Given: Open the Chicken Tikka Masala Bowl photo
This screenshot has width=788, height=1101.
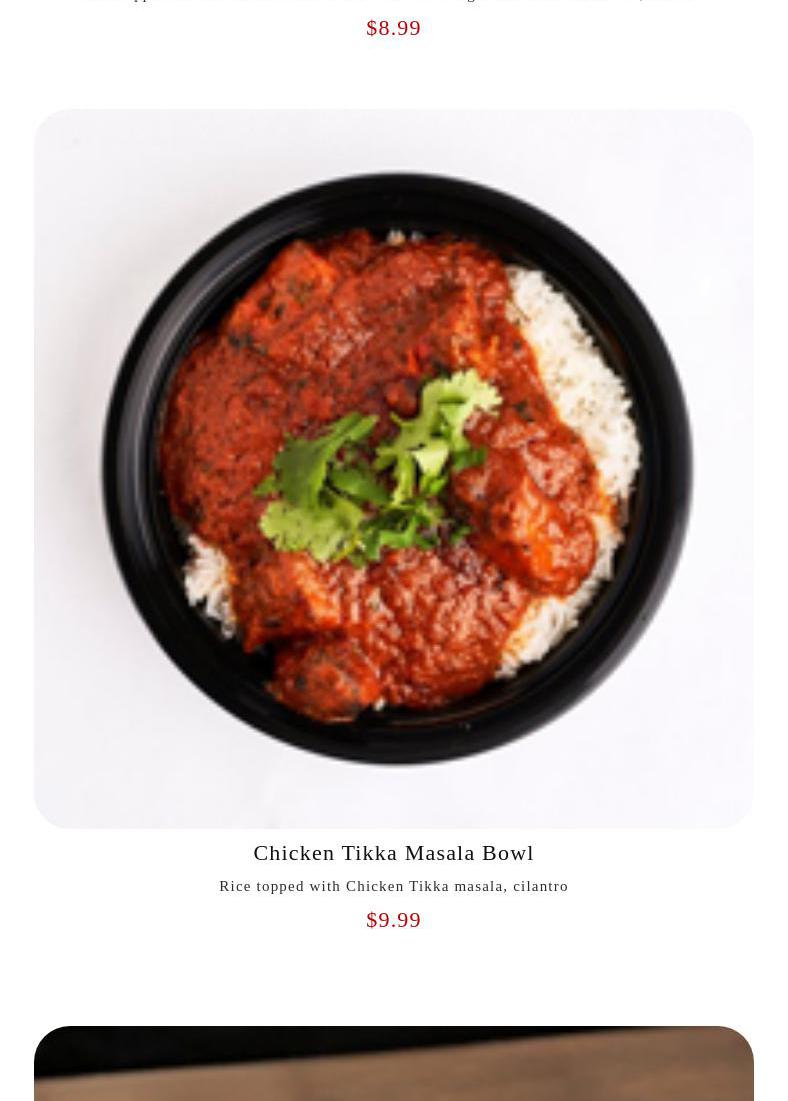Looking at the screenshot, I should tap(393, 468).
